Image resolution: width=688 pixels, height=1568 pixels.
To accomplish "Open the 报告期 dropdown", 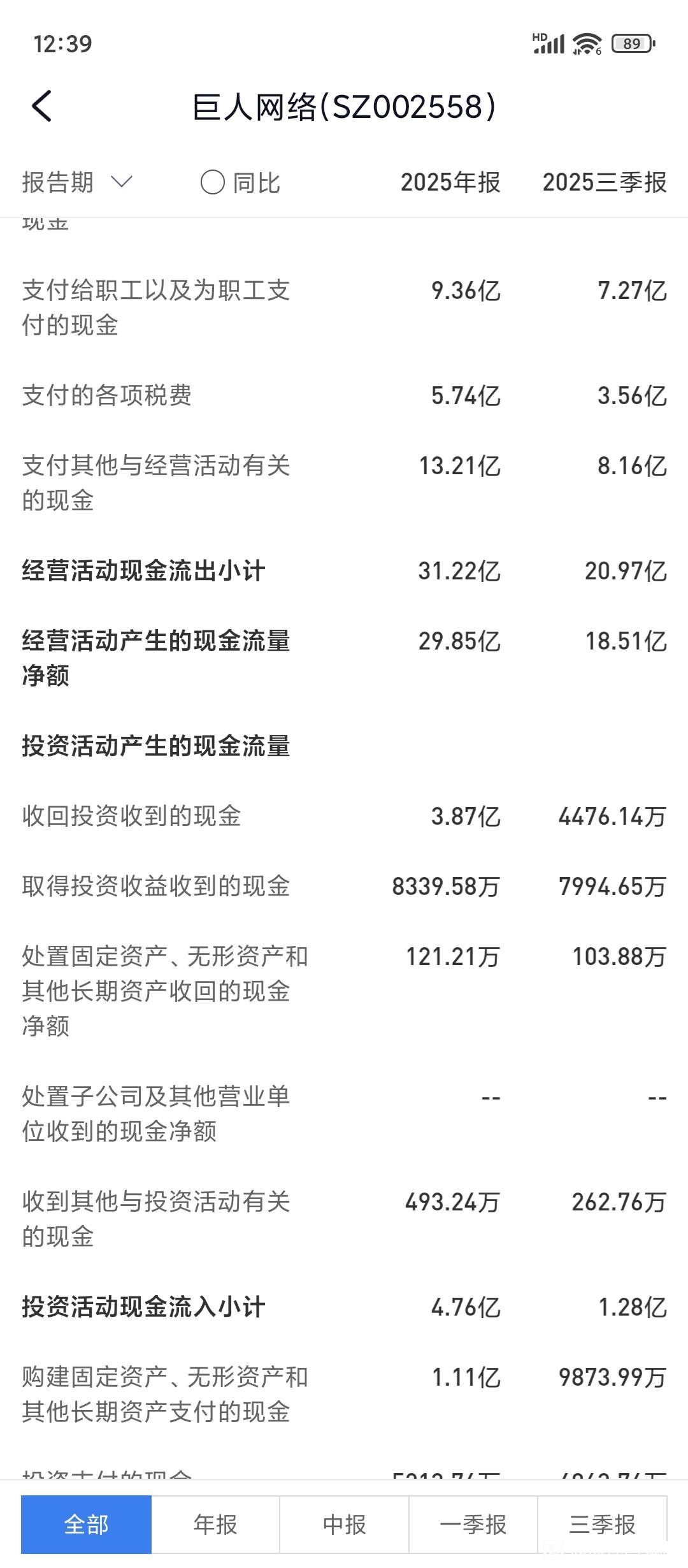I will tap(77, 183).
